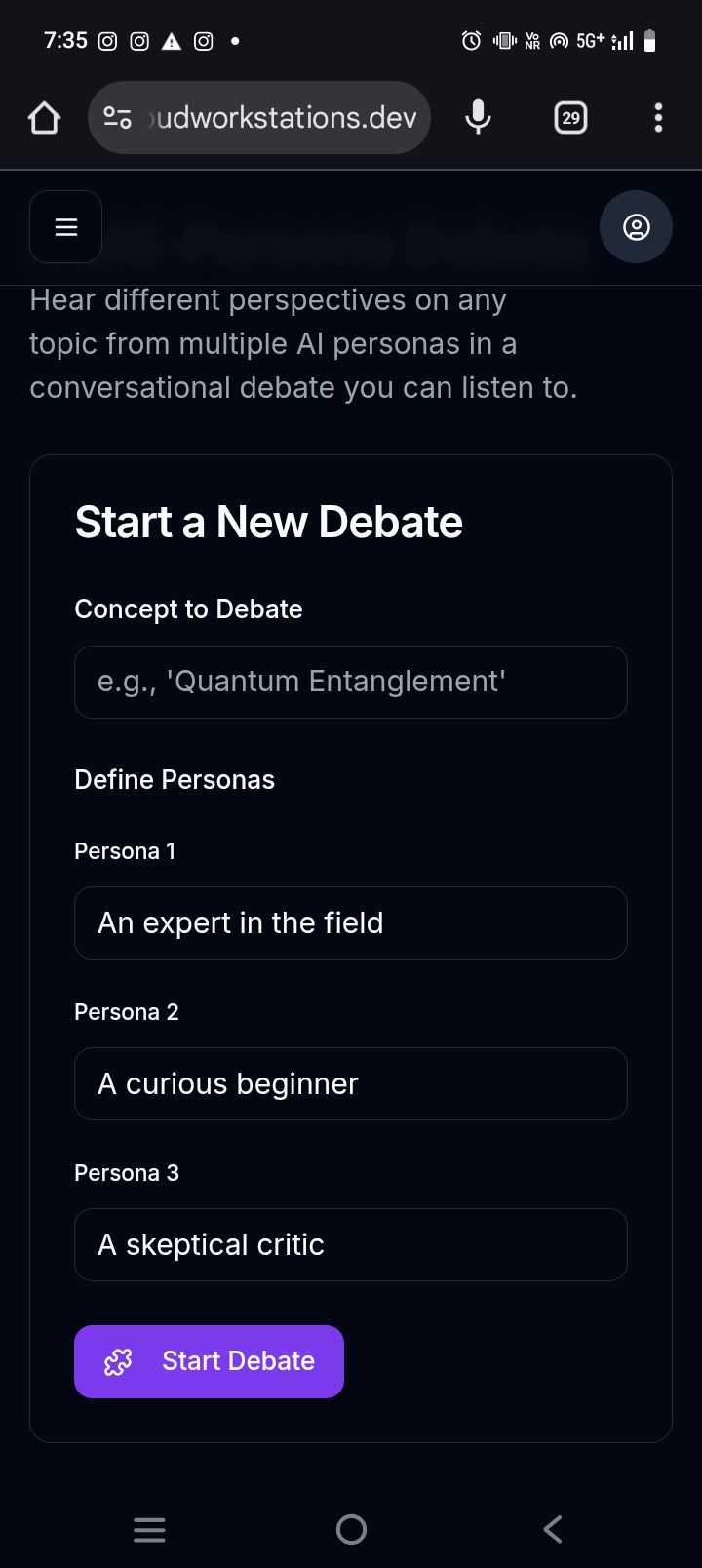Tap the browser address bar

pos(259,118)
